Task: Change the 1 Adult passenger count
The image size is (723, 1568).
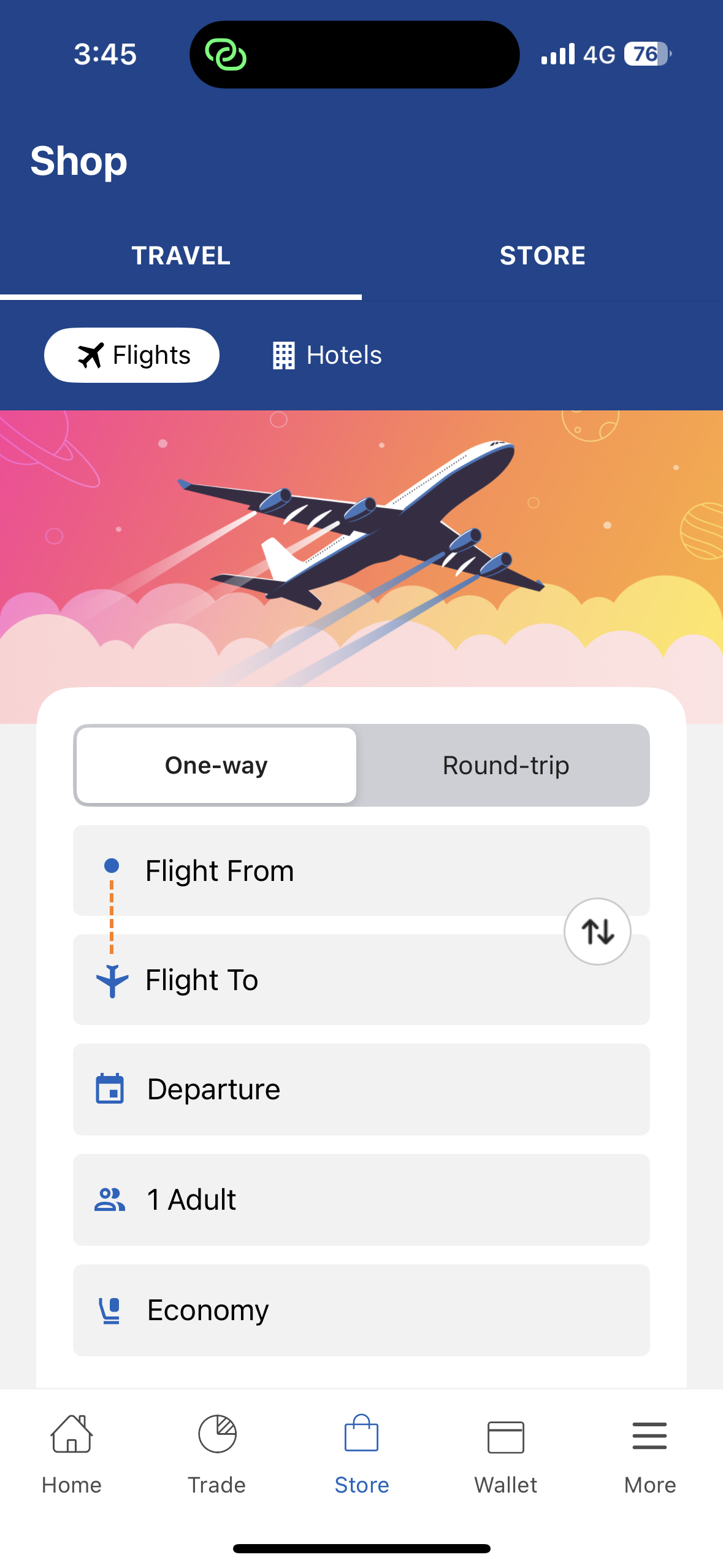Action: (x=361, y=1199)
